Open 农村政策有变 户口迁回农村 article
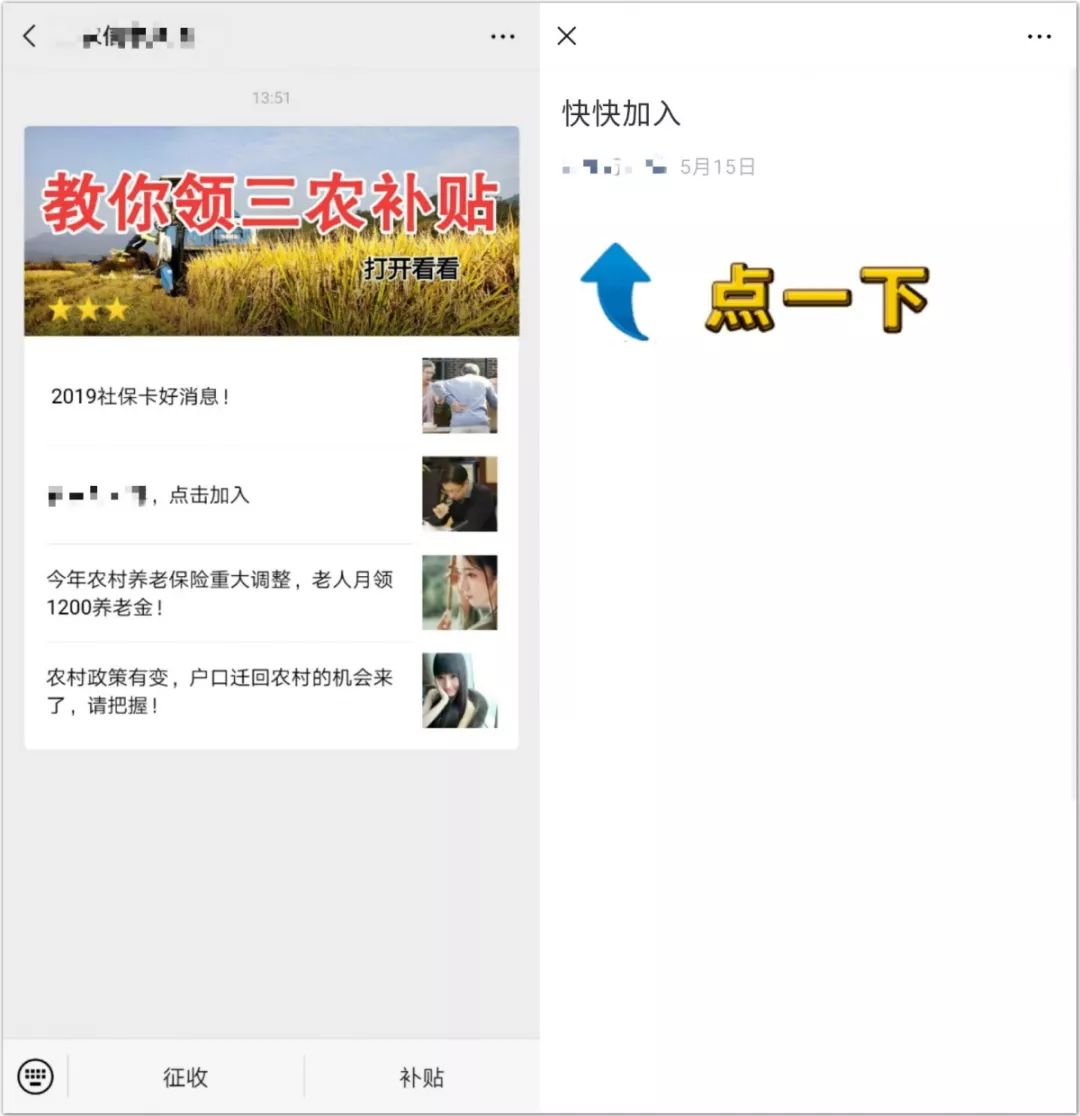Image resolution: width=1080 pixels, height=1116 pixels. (x=220, y=691)
